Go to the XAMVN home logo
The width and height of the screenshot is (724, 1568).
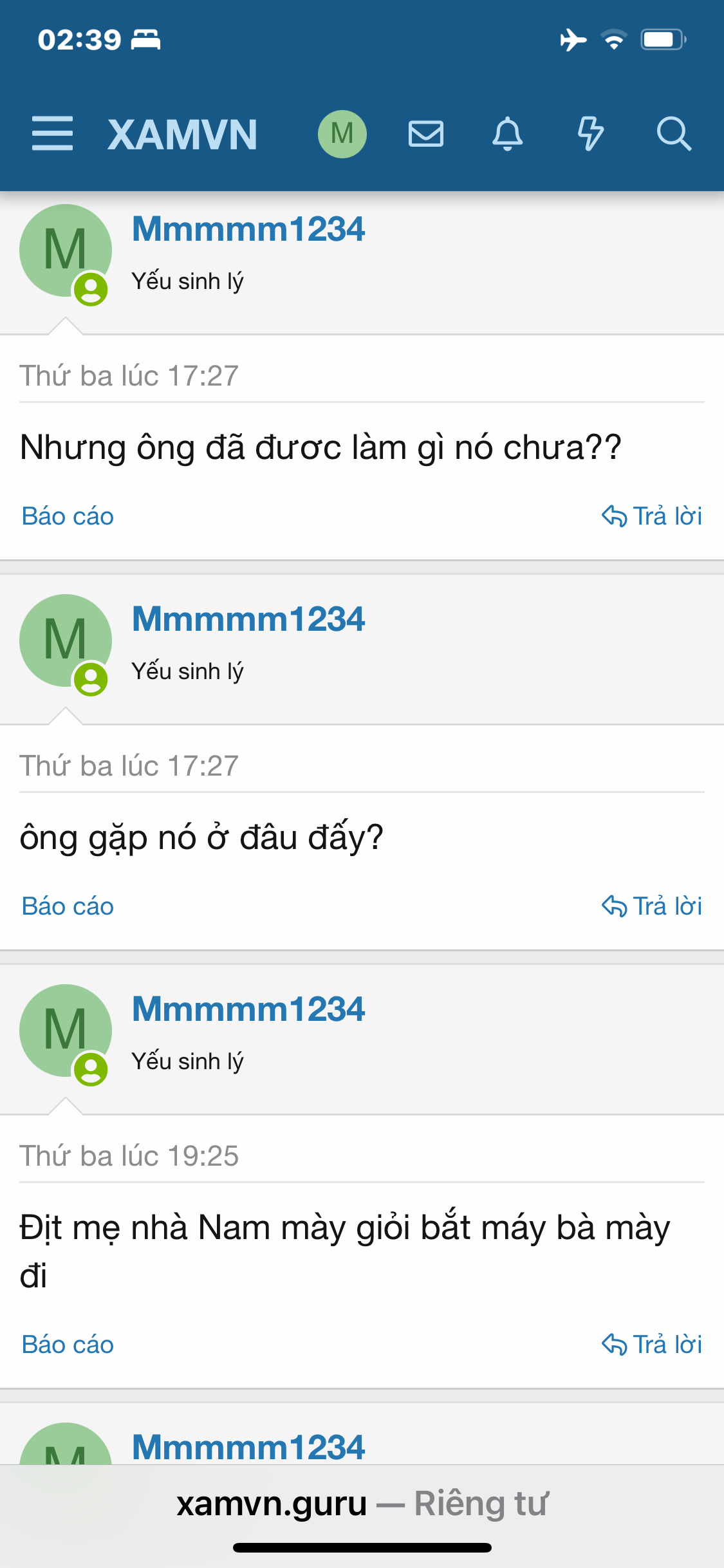(182, 135)
